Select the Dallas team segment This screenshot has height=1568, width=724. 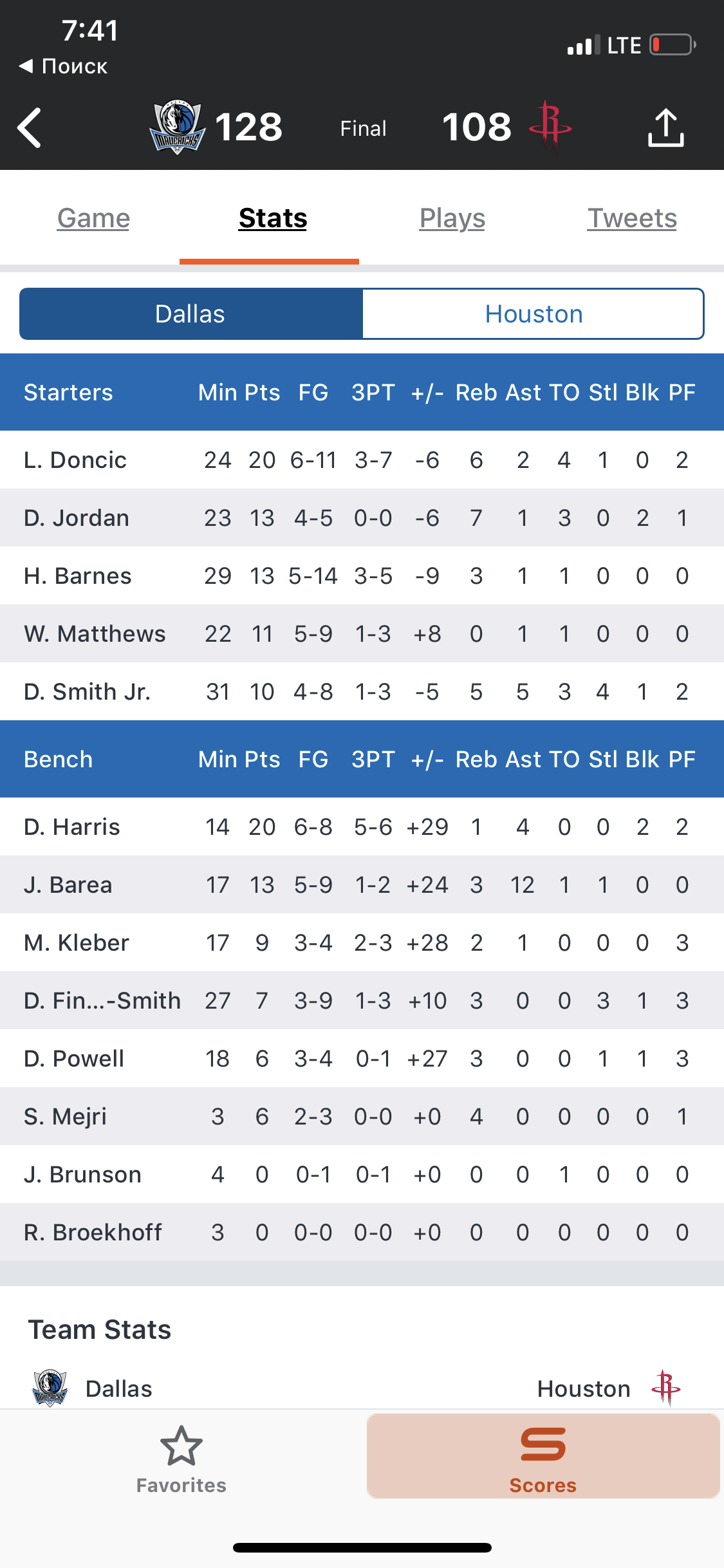(x=191, y=314)
